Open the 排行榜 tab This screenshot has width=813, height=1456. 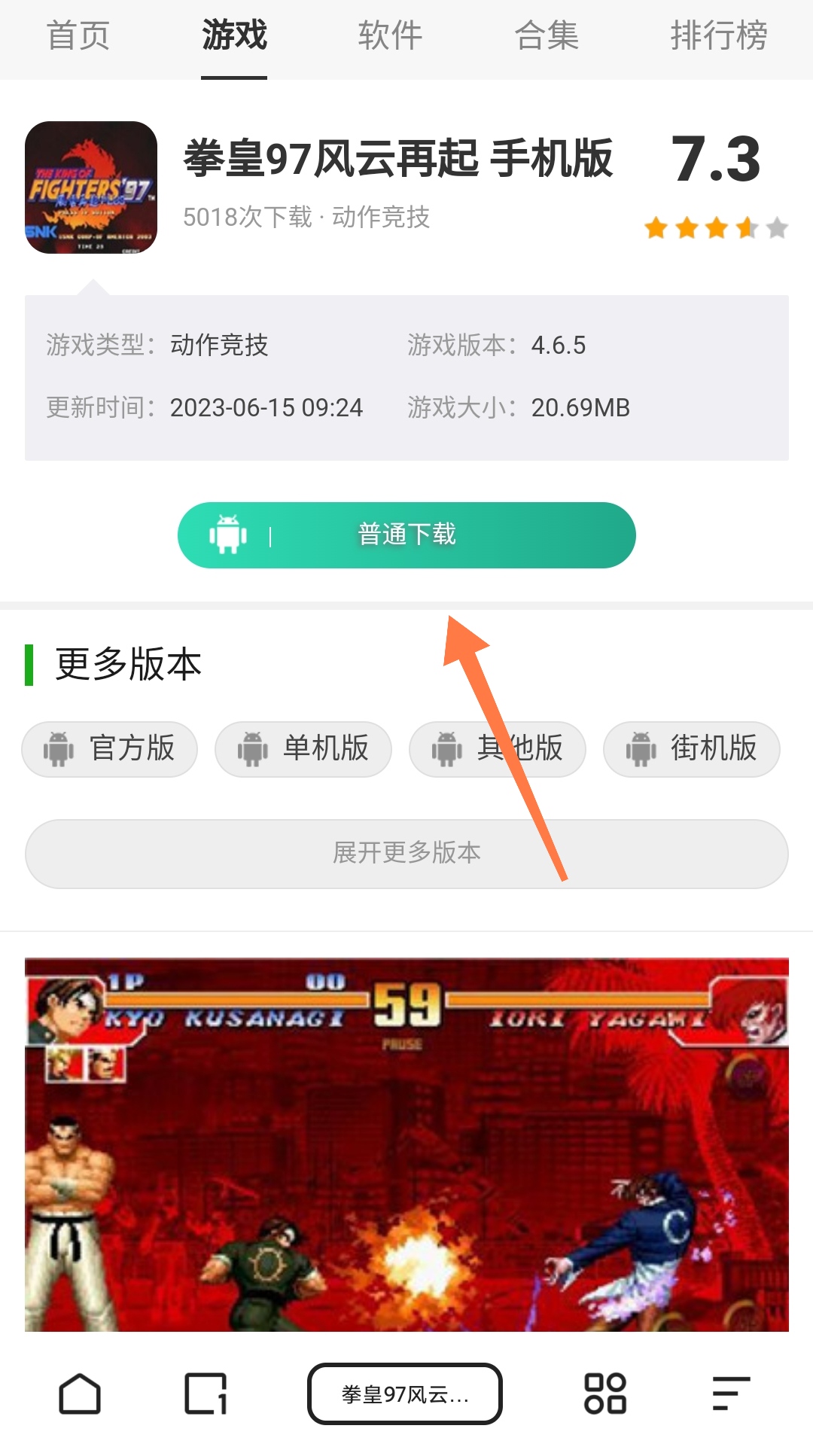718,35
